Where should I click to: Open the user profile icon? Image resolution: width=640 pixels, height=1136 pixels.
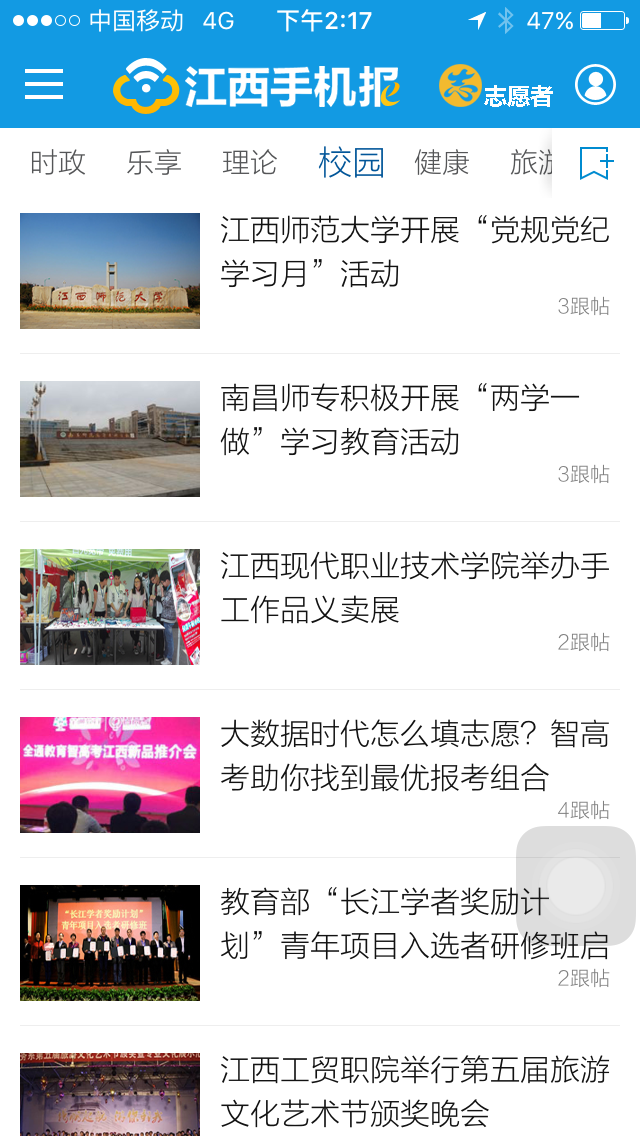tap(595, 85)
